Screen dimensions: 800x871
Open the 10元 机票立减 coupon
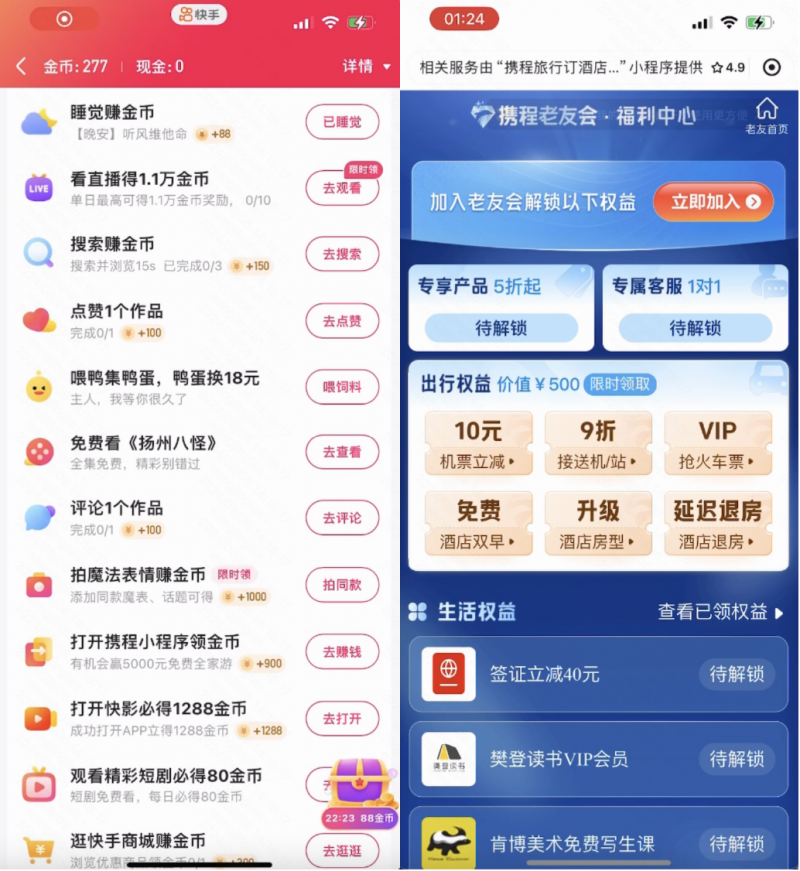480,443
